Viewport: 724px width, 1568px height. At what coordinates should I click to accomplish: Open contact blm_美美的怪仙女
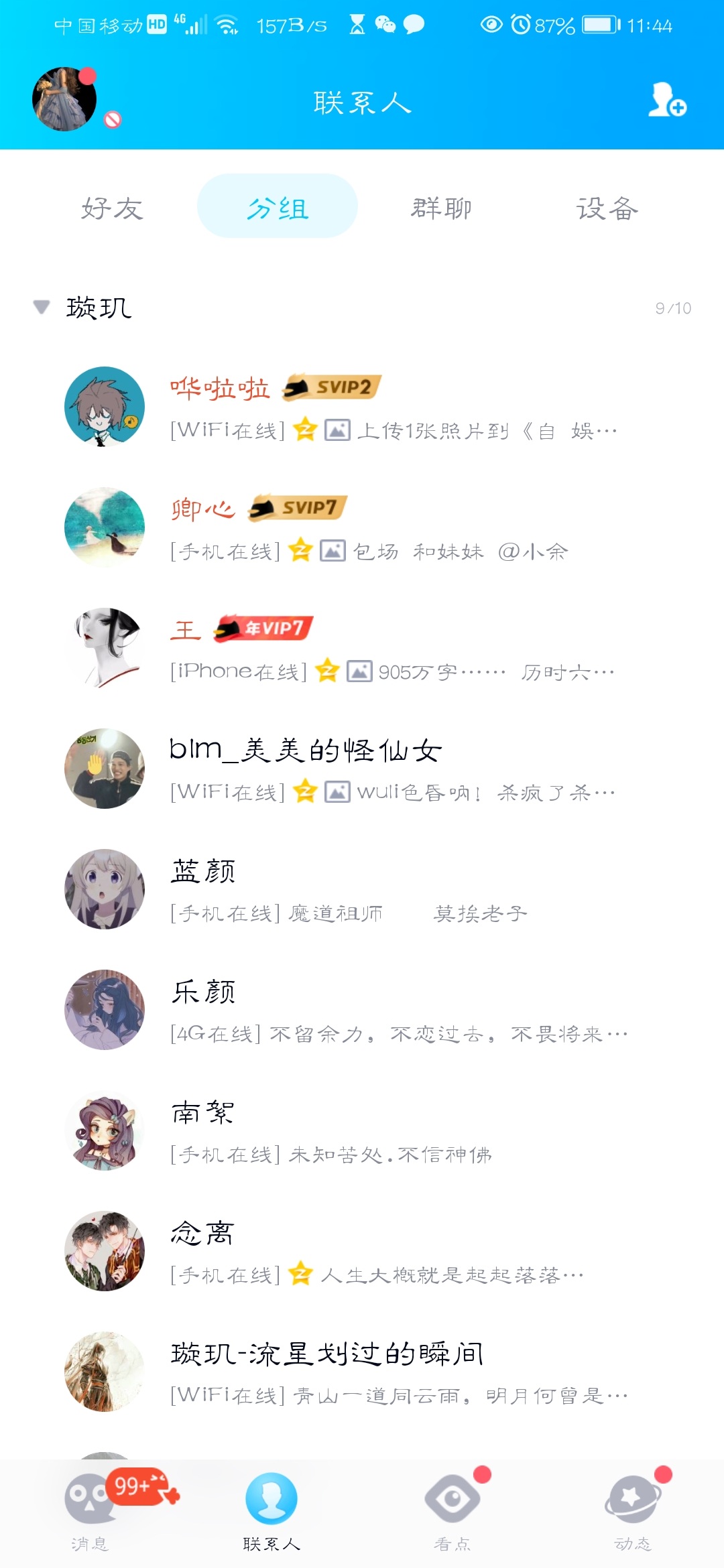tap(362, 769)
